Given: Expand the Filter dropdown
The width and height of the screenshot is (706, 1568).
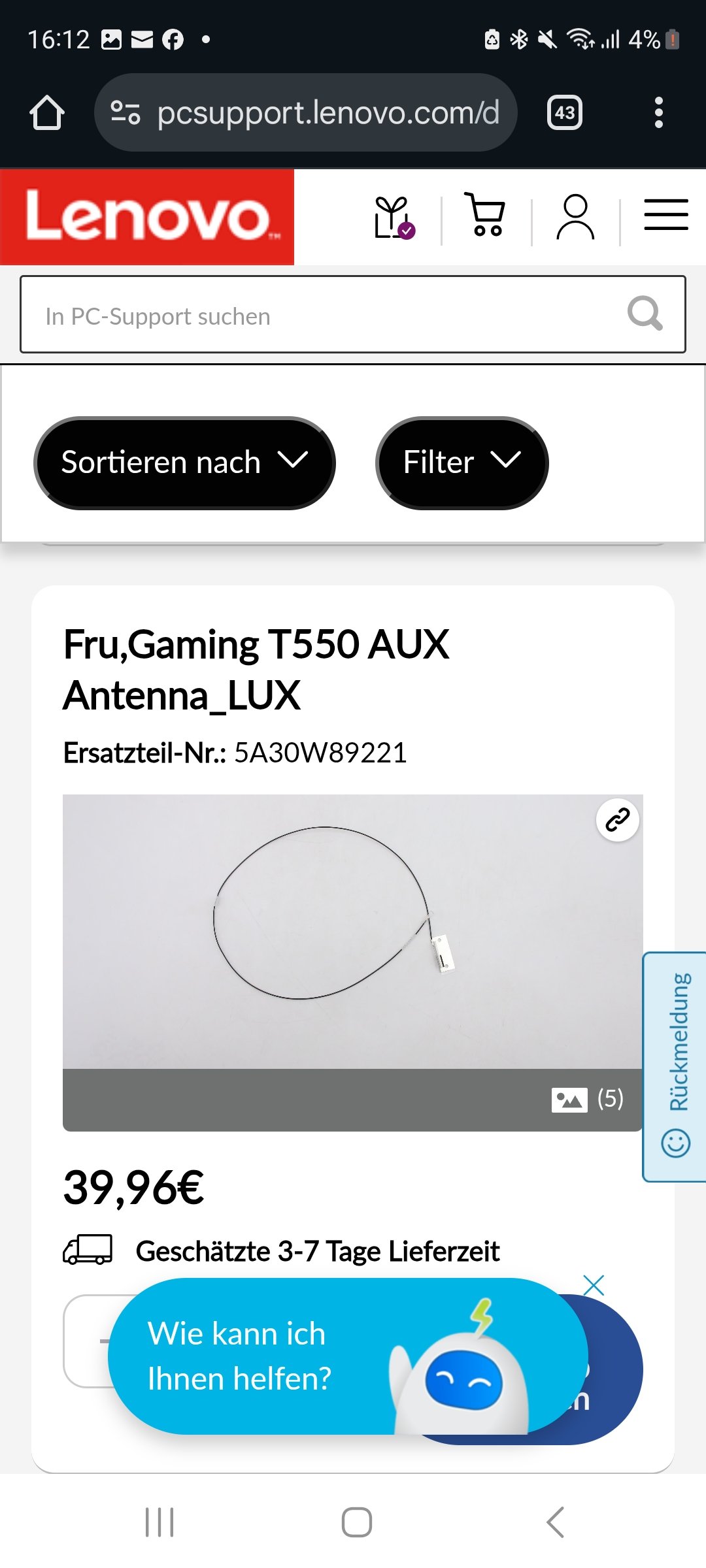Looking at the screenshot, I should click(462, 463).
